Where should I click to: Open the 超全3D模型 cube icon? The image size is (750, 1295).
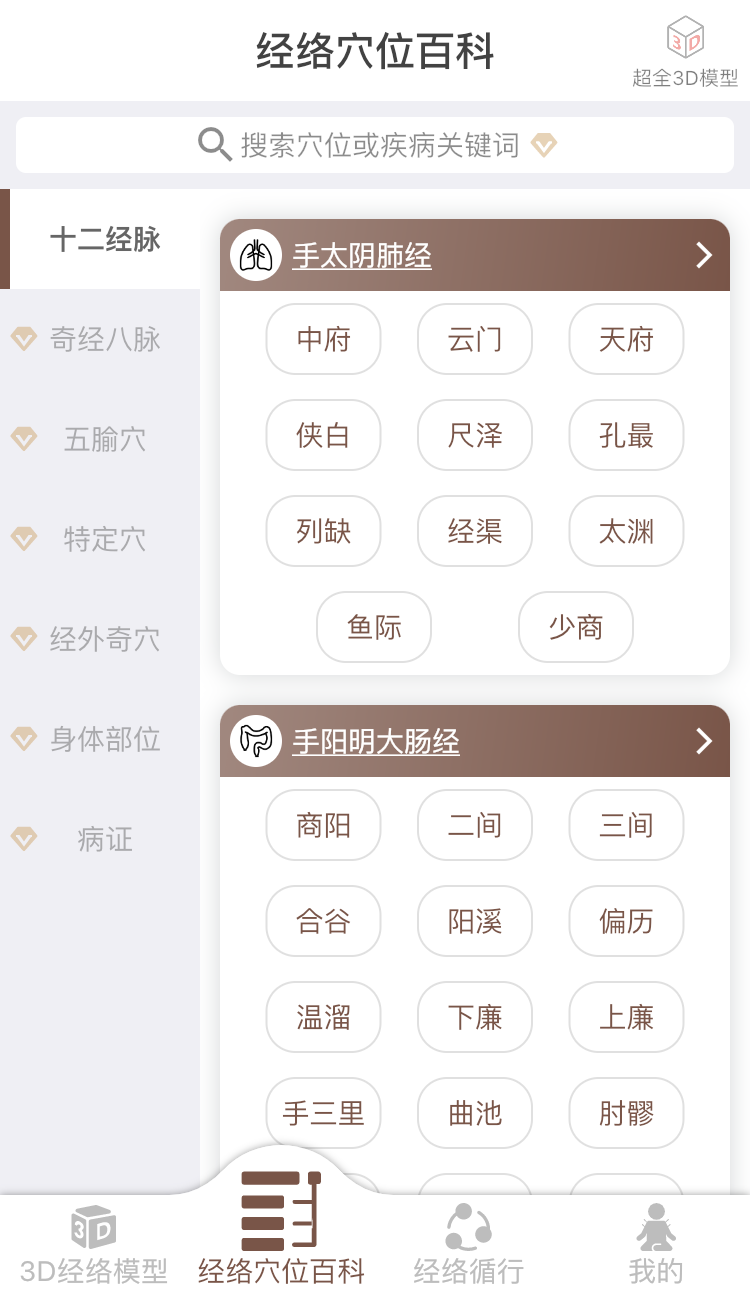pos(684,38)
